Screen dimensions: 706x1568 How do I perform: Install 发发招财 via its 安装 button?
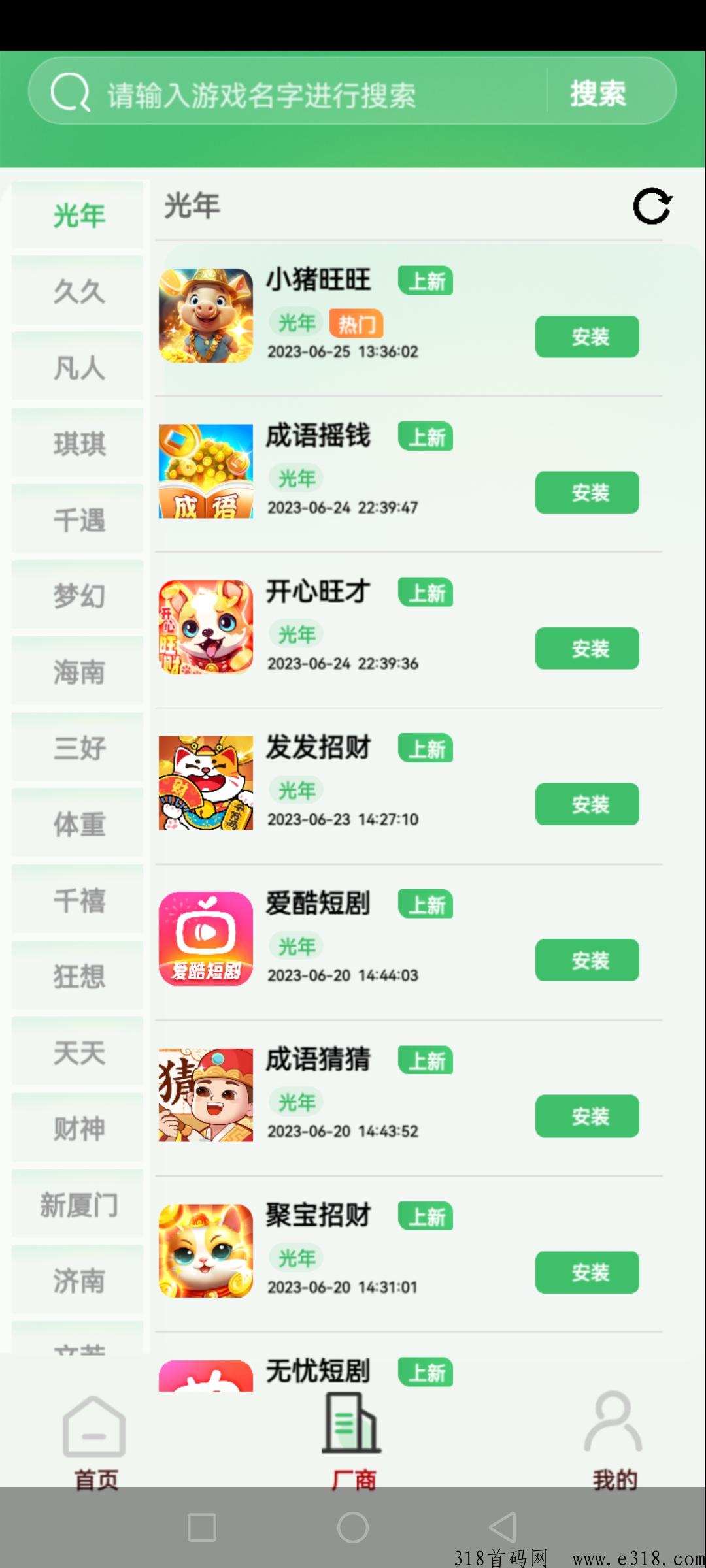pos(586,805)
